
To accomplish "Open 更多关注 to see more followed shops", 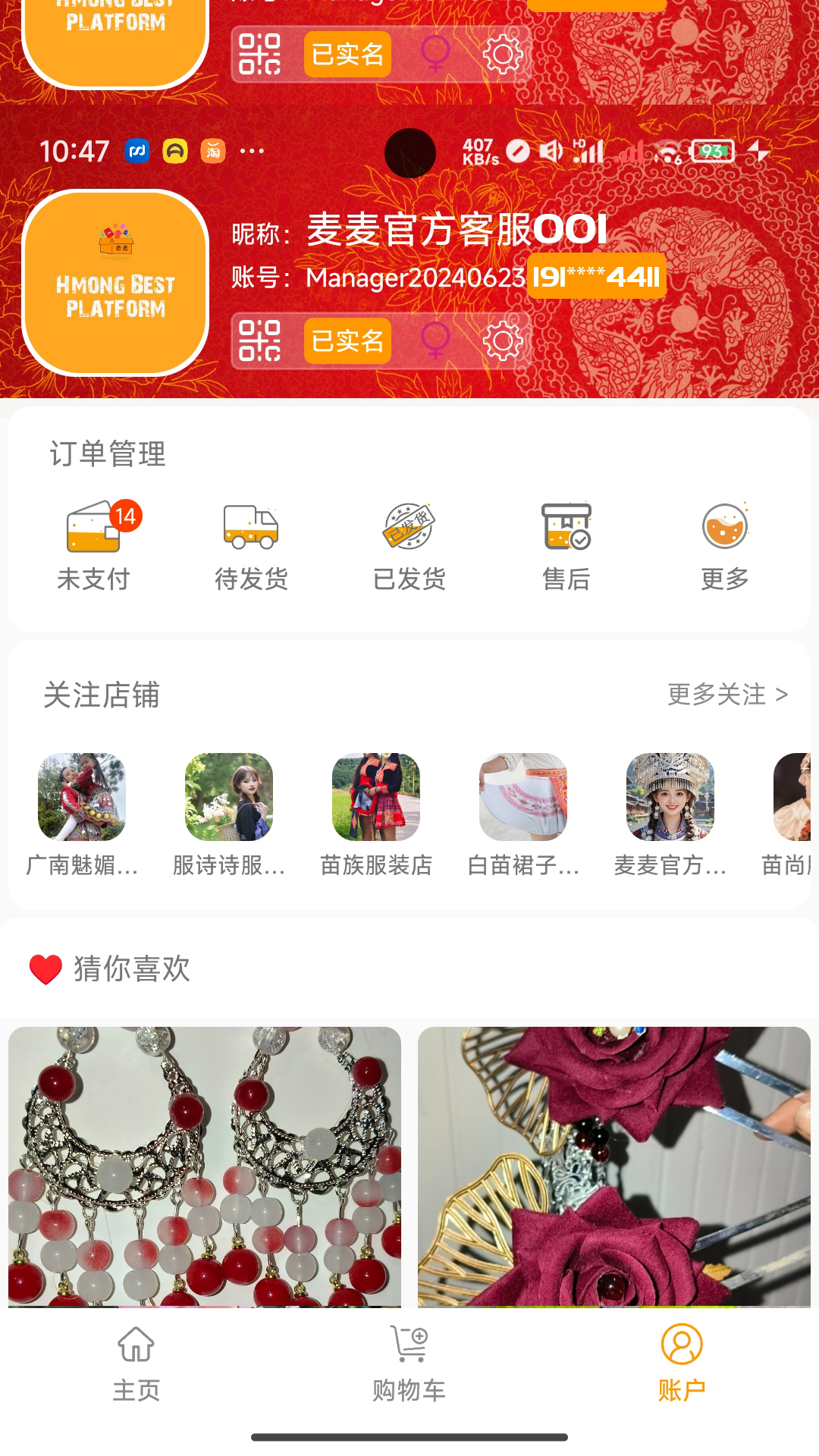I will tap(727, 694).
